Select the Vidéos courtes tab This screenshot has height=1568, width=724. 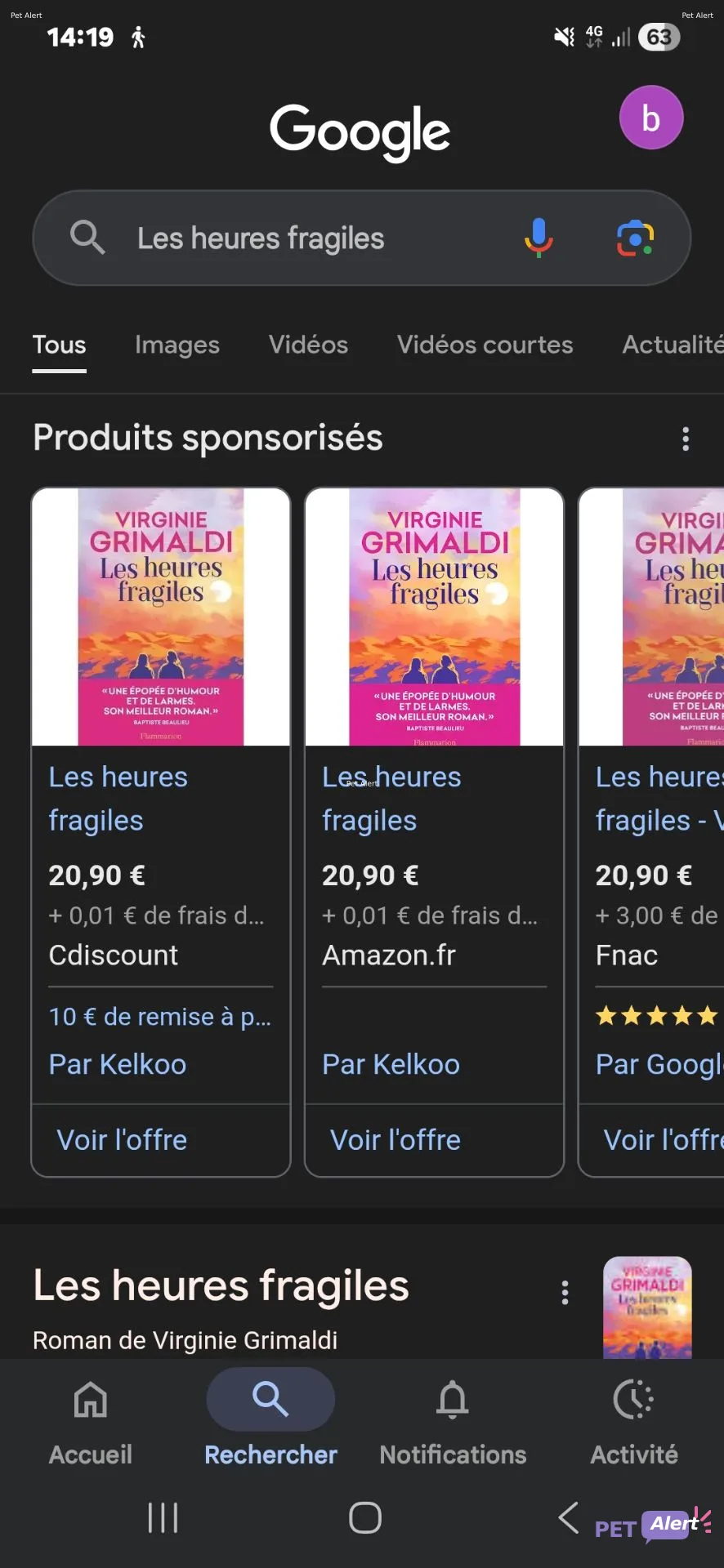485,345
